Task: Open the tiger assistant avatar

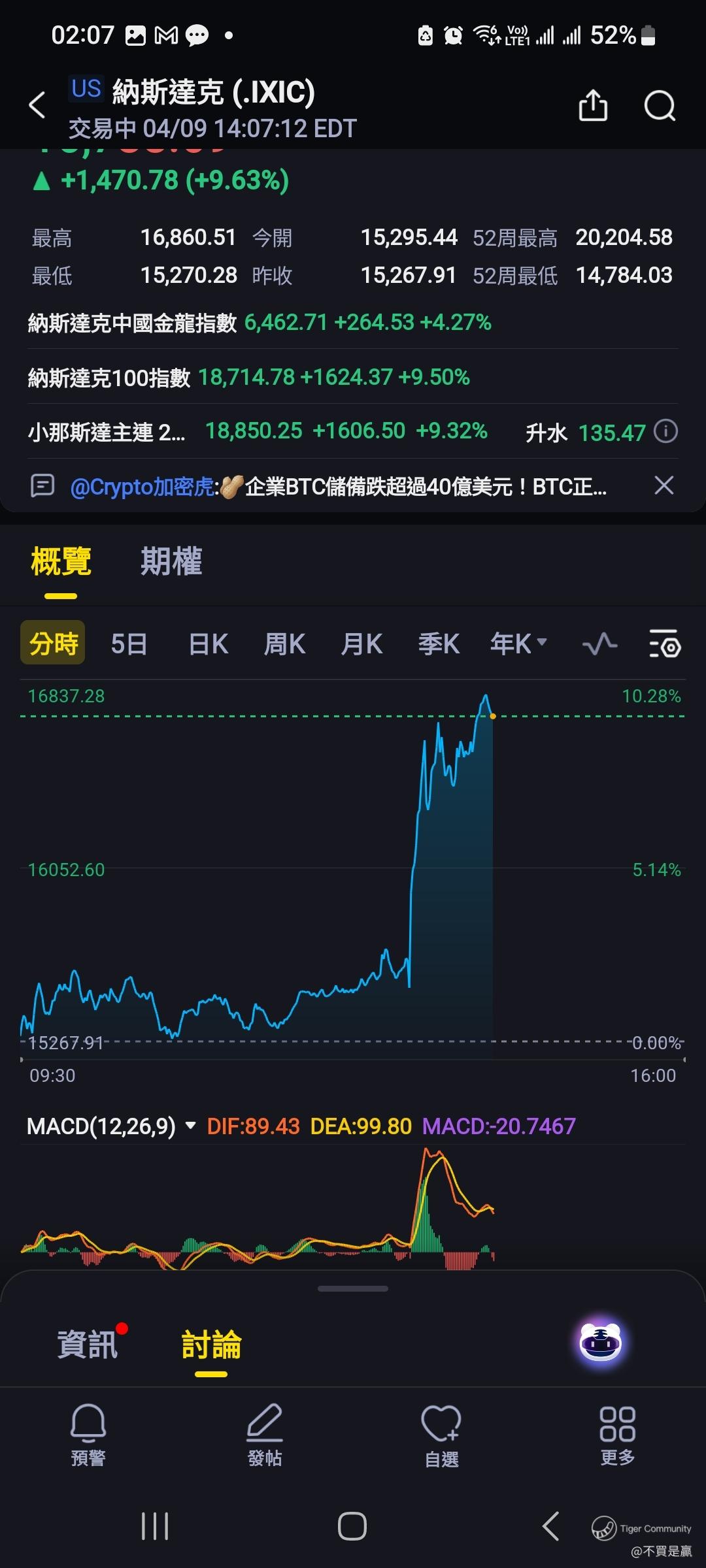Action: coord(601,1343)
